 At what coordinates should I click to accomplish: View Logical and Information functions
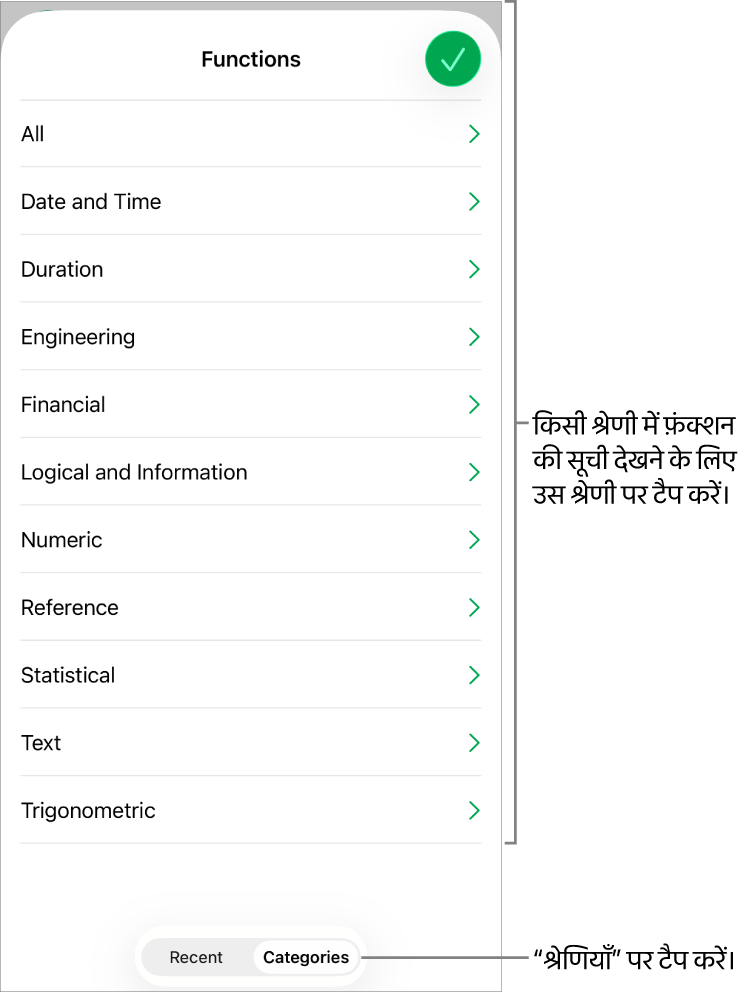(x=250, y=472)
